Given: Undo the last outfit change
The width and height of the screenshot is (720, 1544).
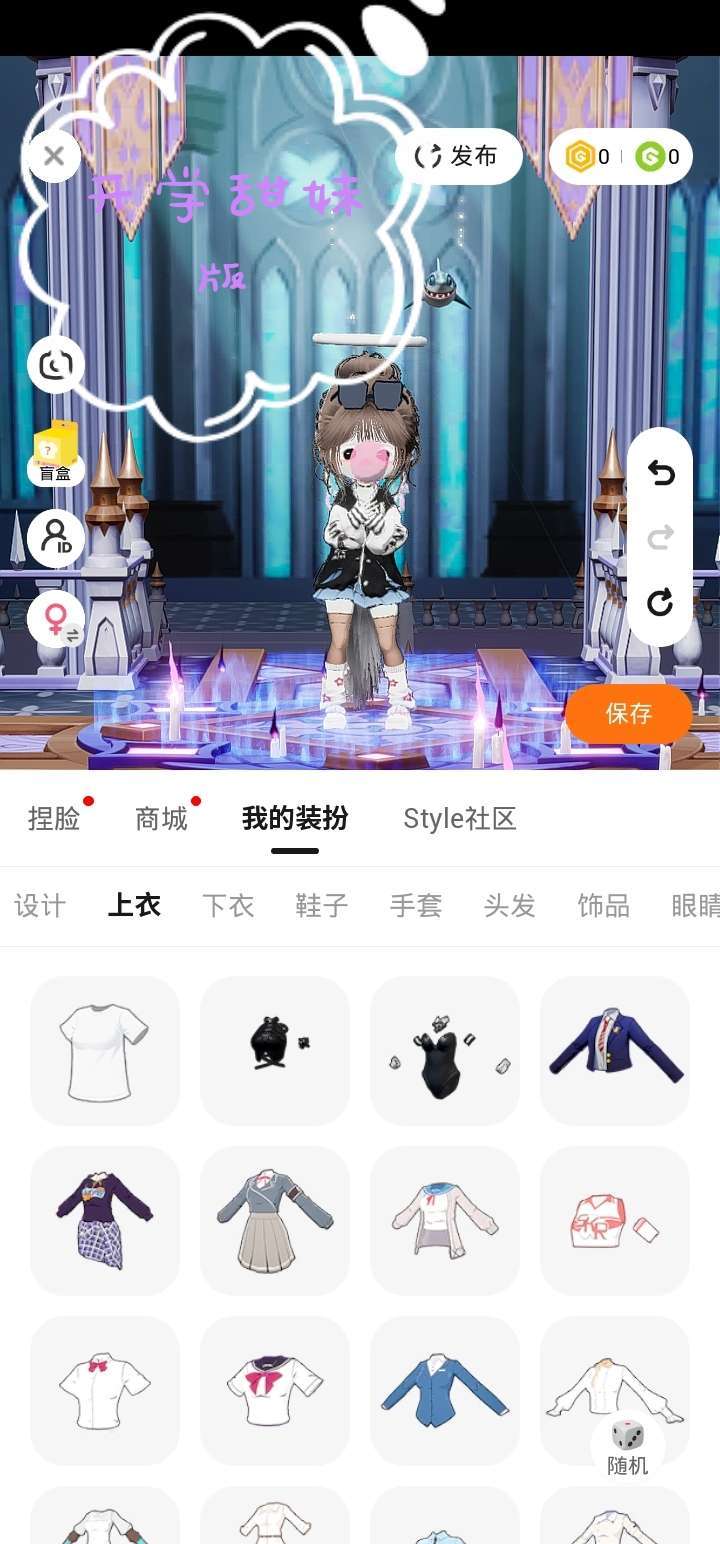Looking at the screenshot, I should [661, 474].
